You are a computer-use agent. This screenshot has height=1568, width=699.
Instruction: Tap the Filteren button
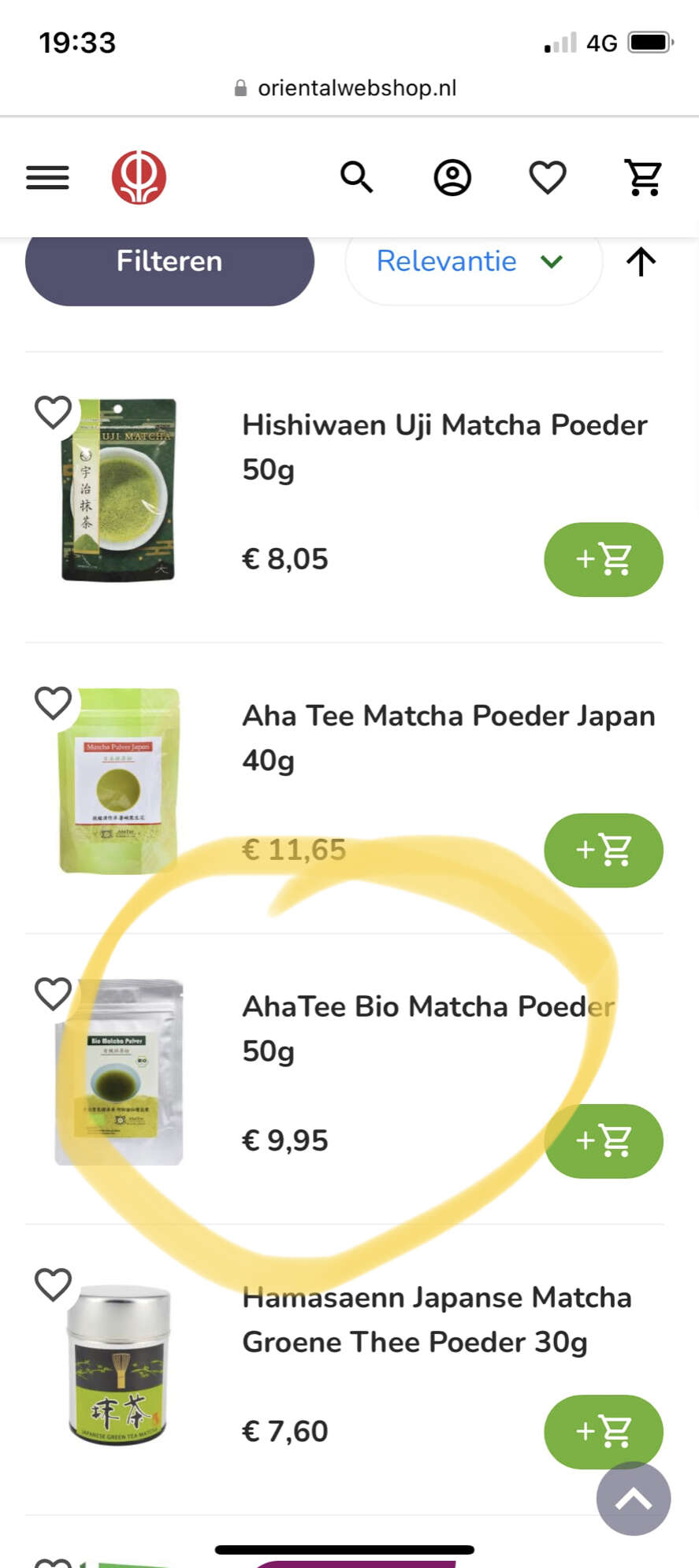coord(169,262)
